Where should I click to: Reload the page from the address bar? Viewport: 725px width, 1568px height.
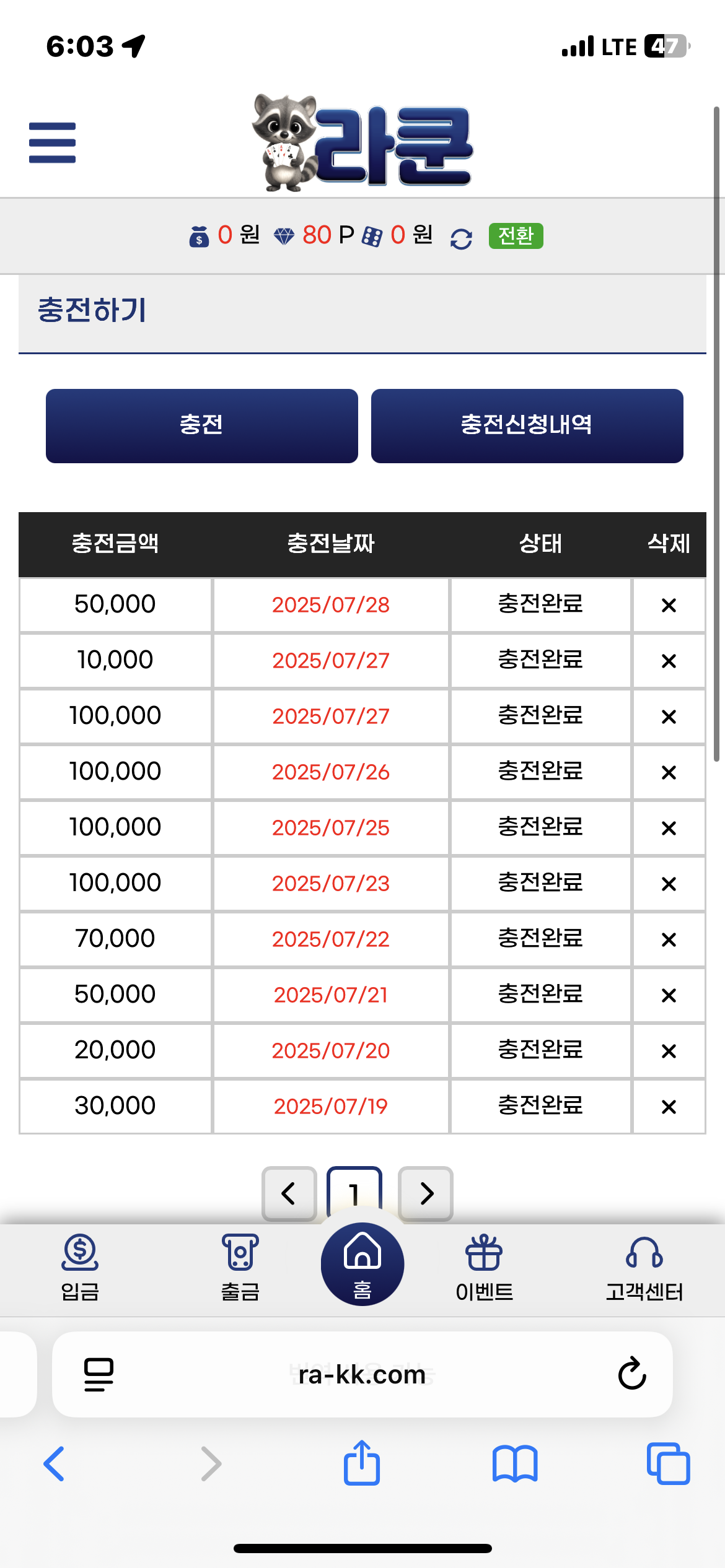[x=631, y=1374]
